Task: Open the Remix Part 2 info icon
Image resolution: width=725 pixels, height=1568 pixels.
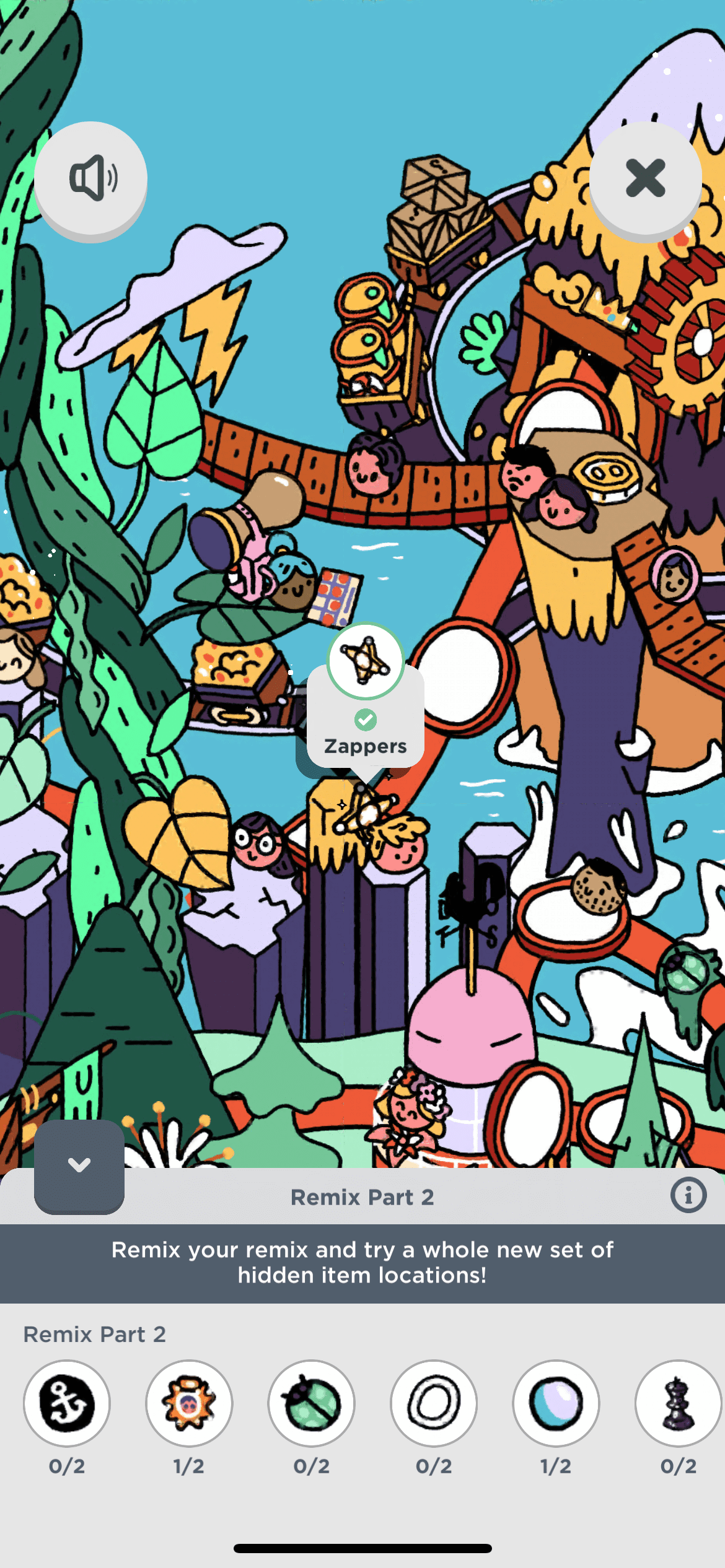Action: click(x=688, y=1195)
